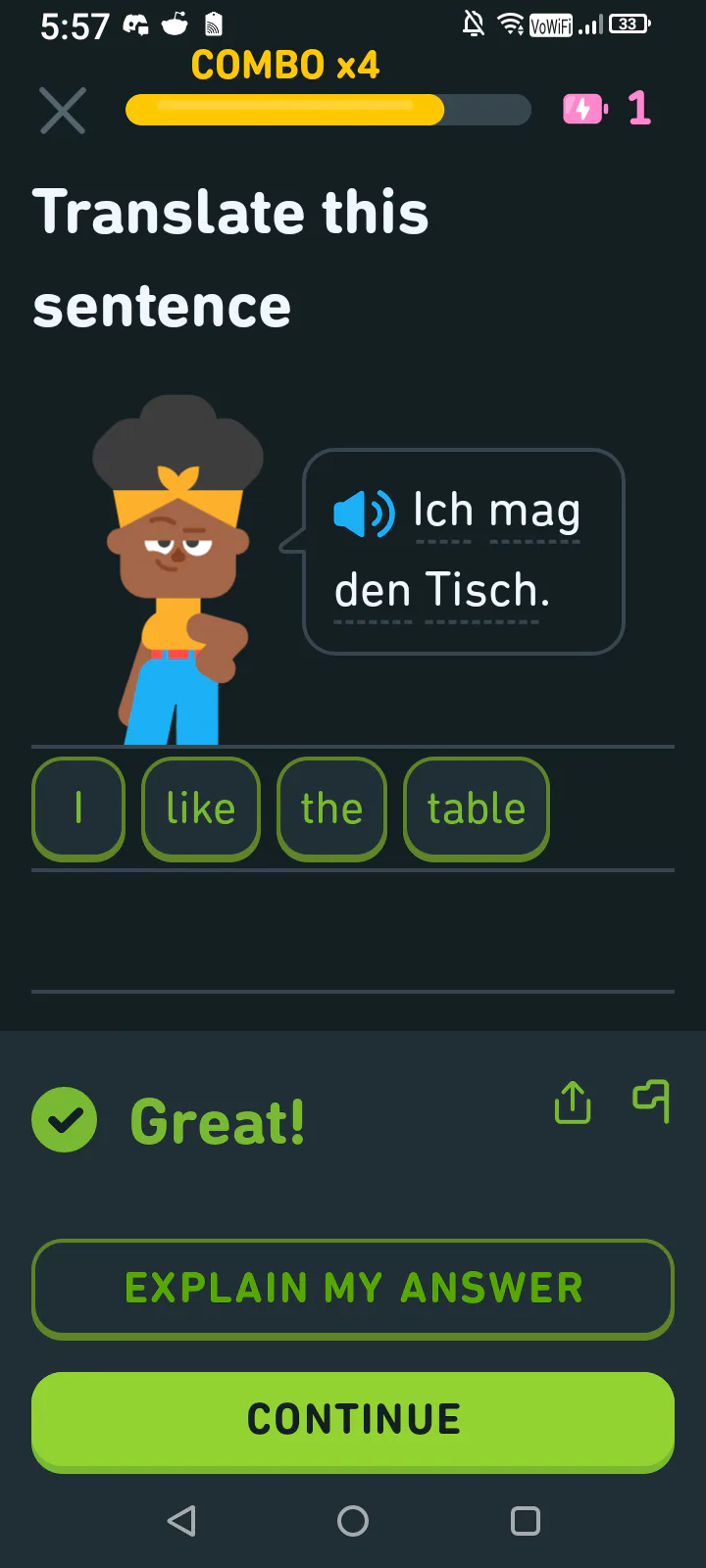The width and height of the screenshot is (706, 1568).
Task: Continue to the next exercise
Action: tap(353, 1419)
